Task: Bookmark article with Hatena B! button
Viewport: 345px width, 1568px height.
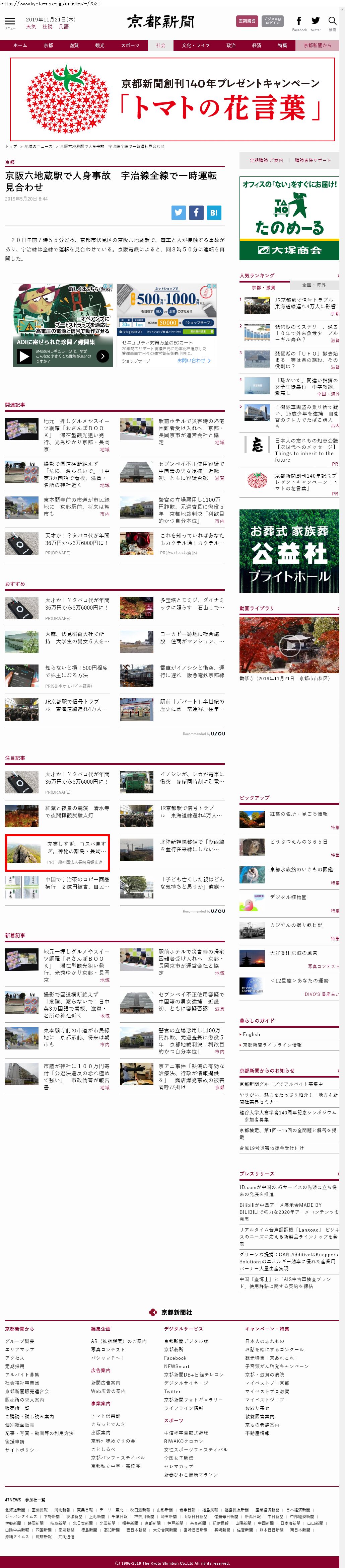Action: 213,213
